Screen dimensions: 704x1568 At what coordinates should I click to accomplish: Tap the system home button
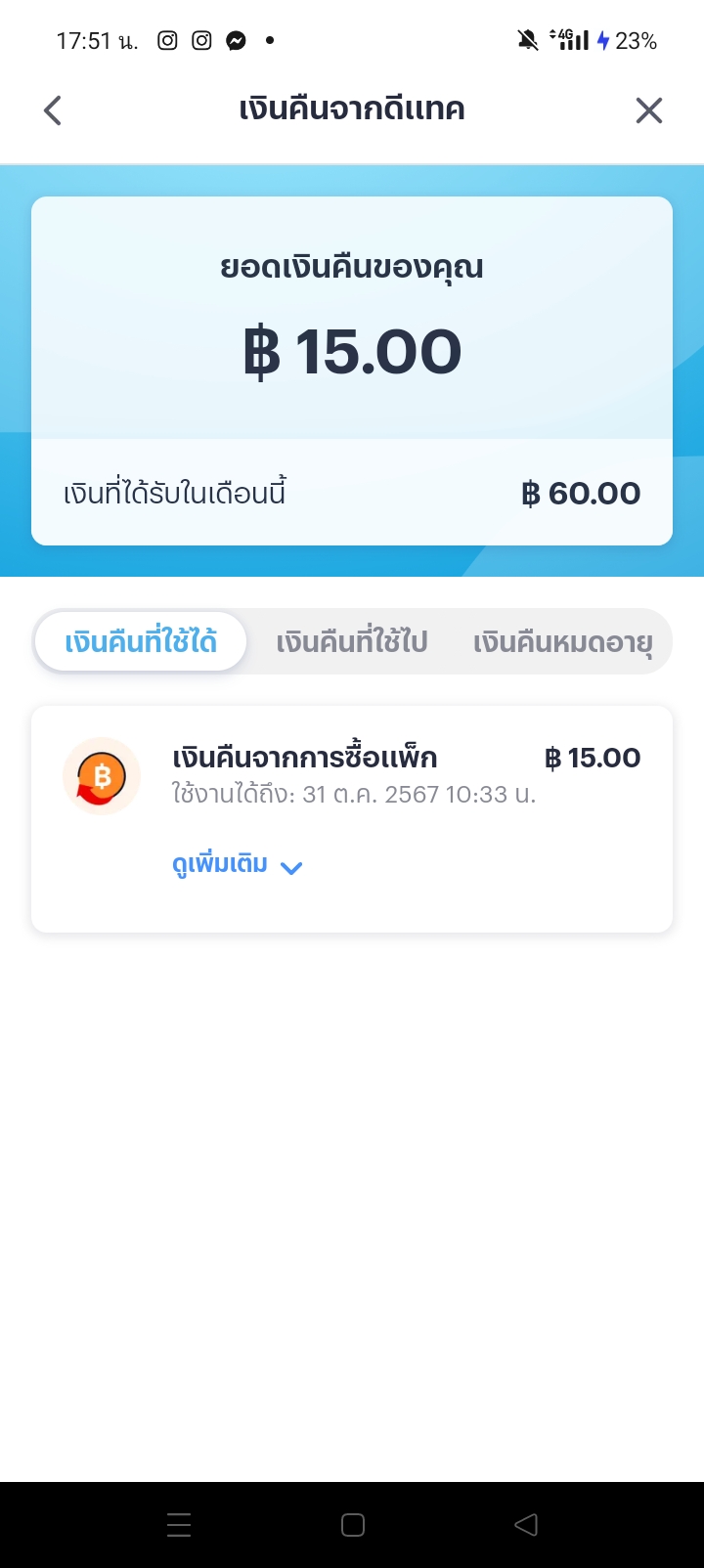[353, 1525]
